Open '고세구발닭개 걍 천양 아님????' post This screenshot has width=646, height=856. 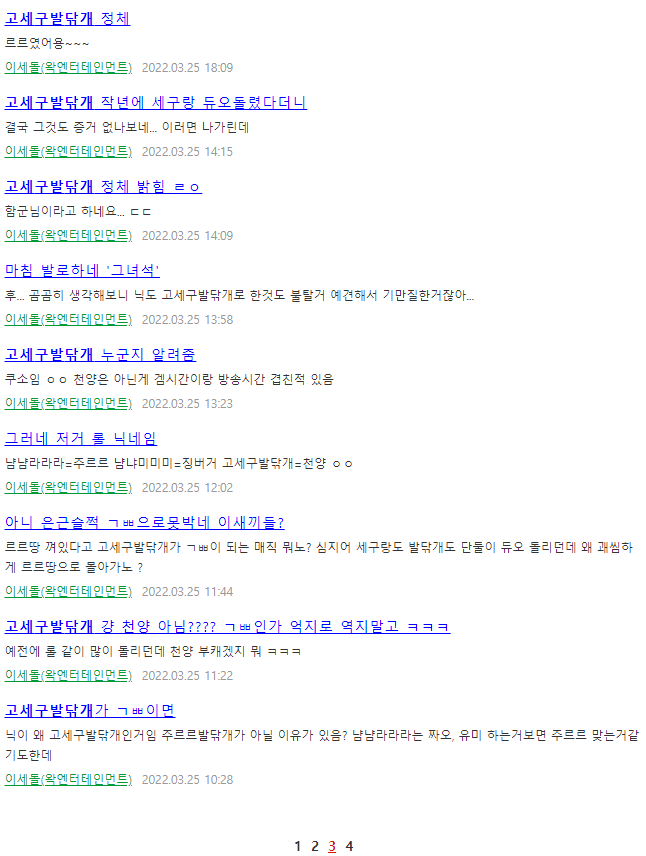click(x=227, y=627)
